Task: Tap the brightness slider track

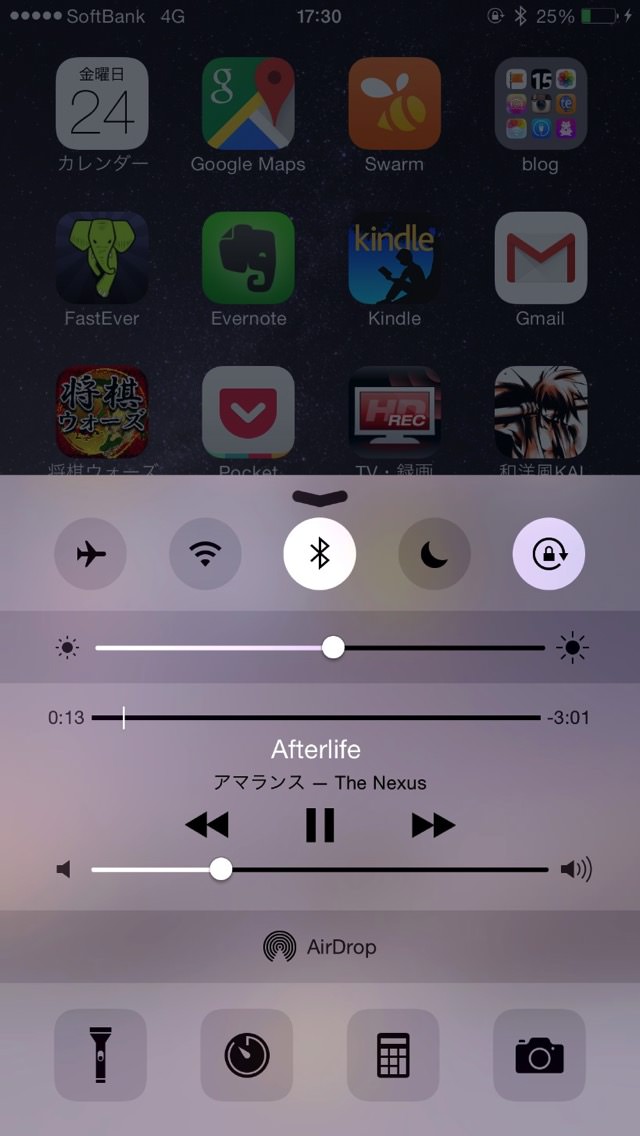Action: [320, 648]
